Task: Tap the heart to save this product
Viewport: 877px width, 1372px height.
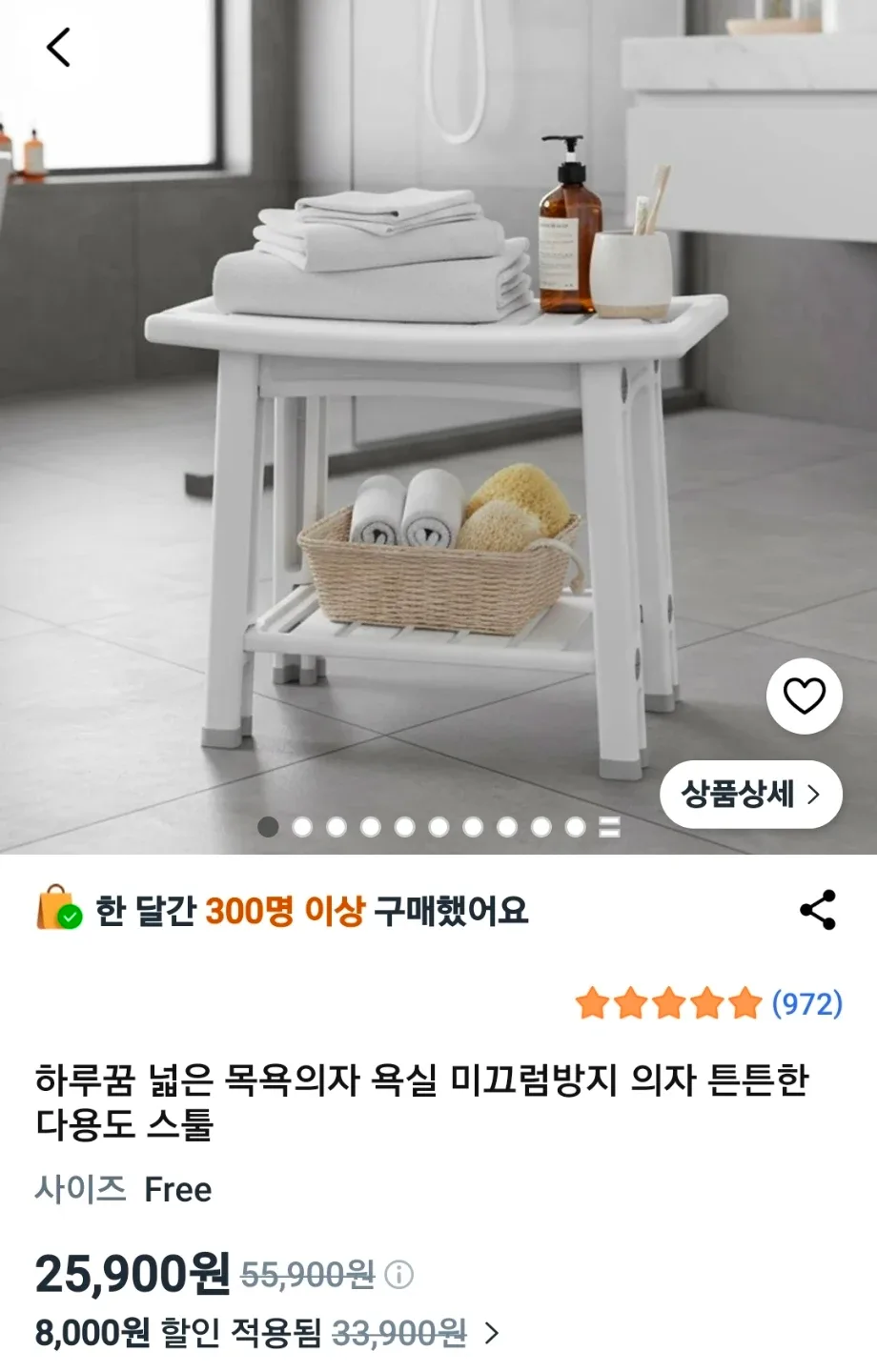Action: [x=804, y=696]
